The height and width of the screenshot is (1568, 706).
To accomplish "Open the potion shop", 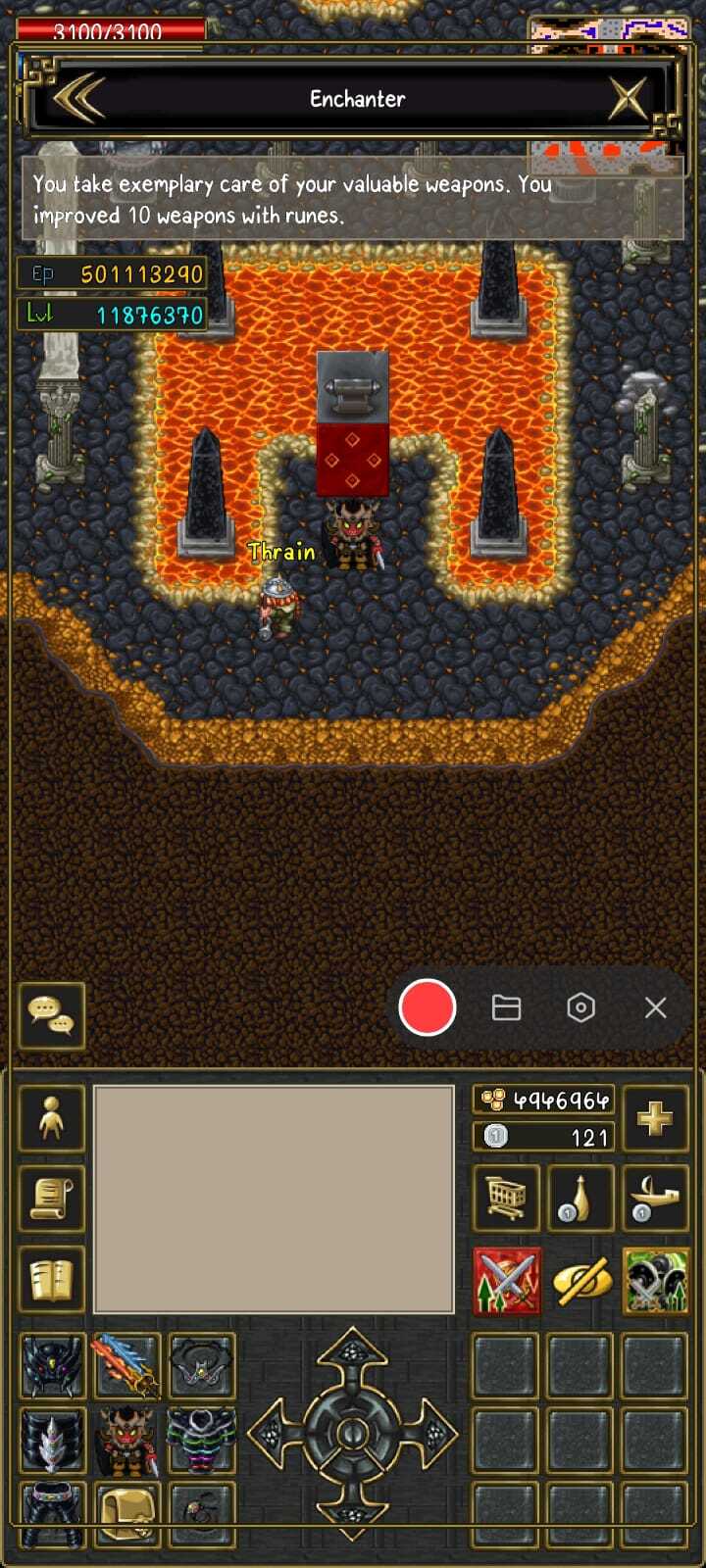I will point(580,1198).
